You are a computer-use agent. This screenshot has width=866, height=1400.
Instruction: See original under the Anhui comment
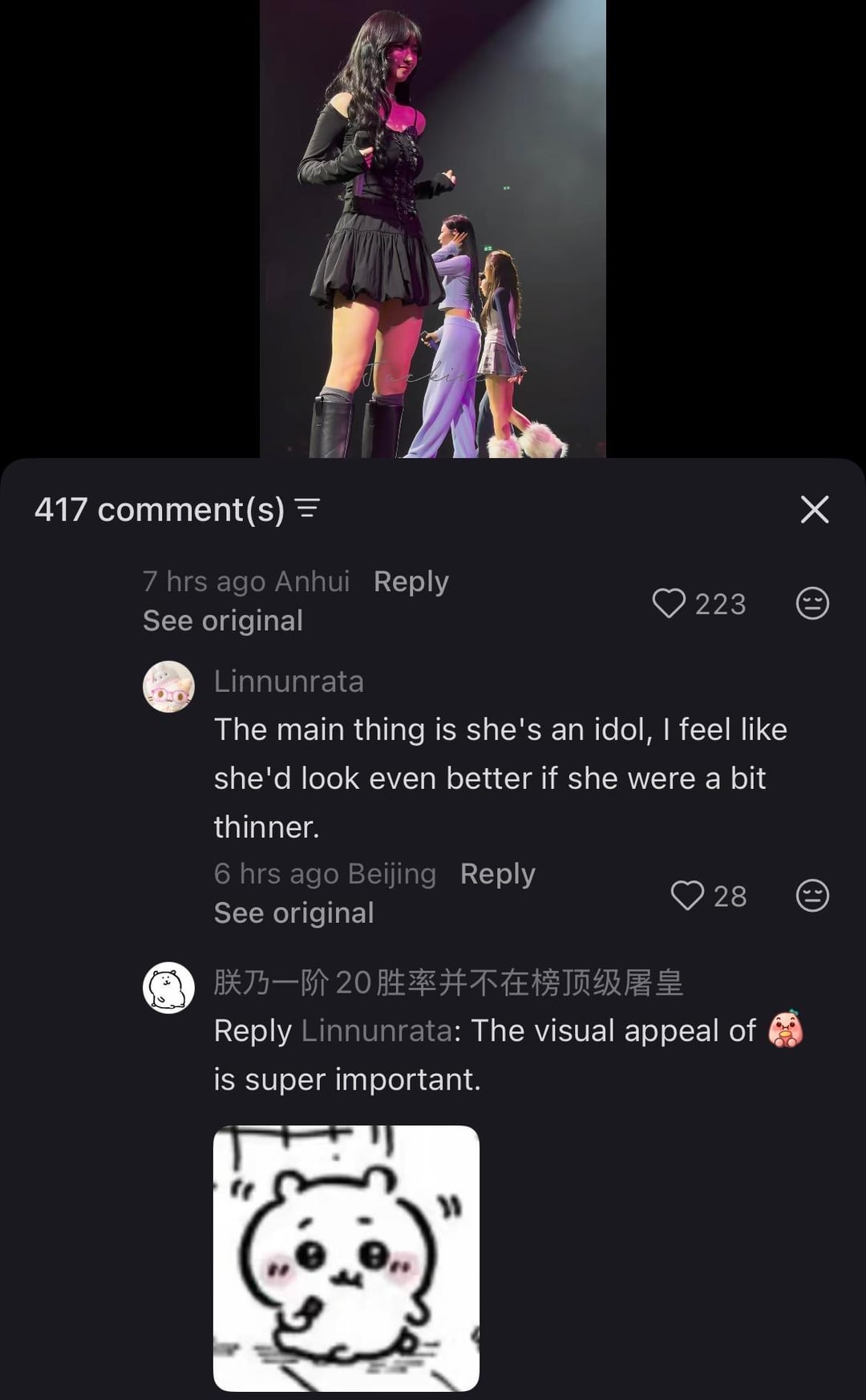[223, 621]
